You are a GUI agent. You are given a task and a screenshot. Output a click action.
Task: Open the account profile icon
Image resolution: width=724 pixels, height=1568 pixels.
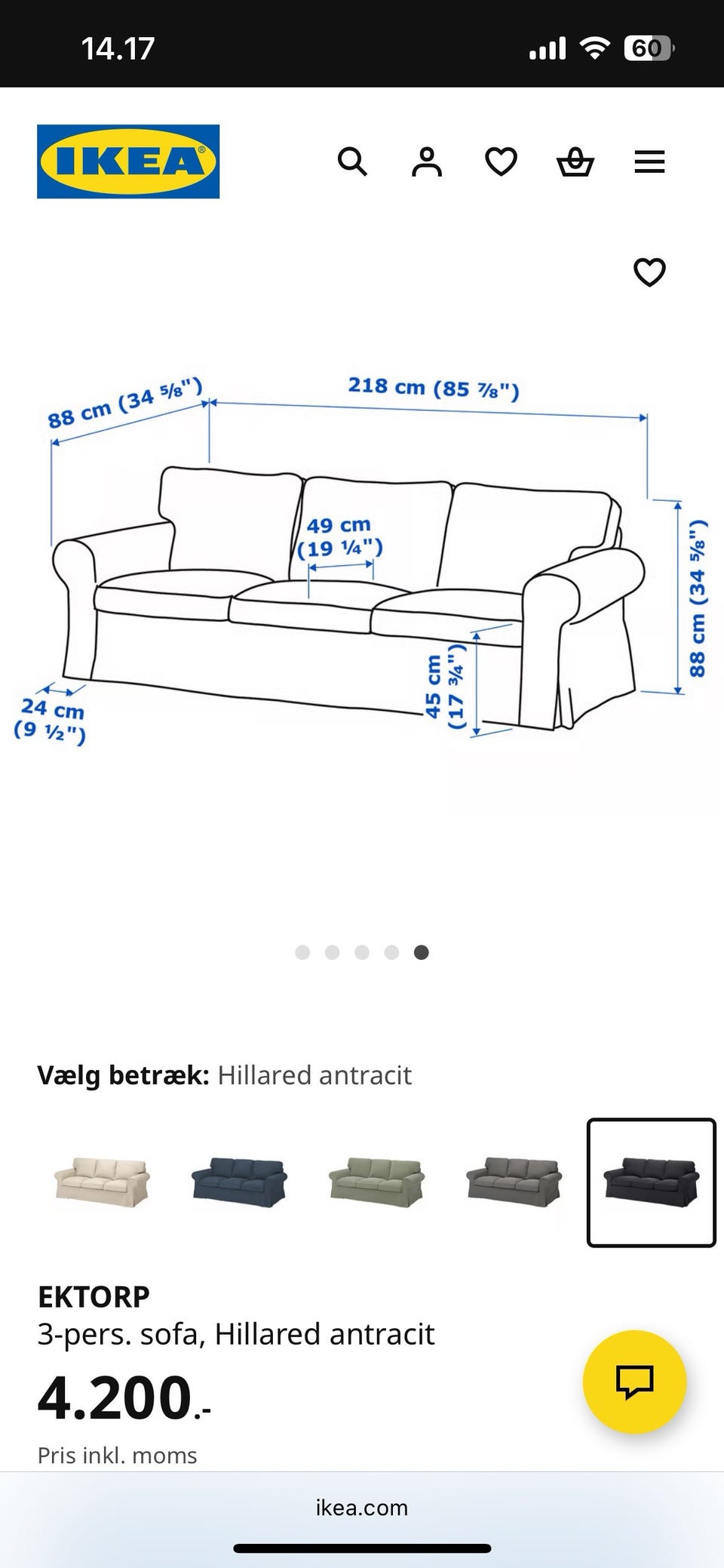coord(426,161)
